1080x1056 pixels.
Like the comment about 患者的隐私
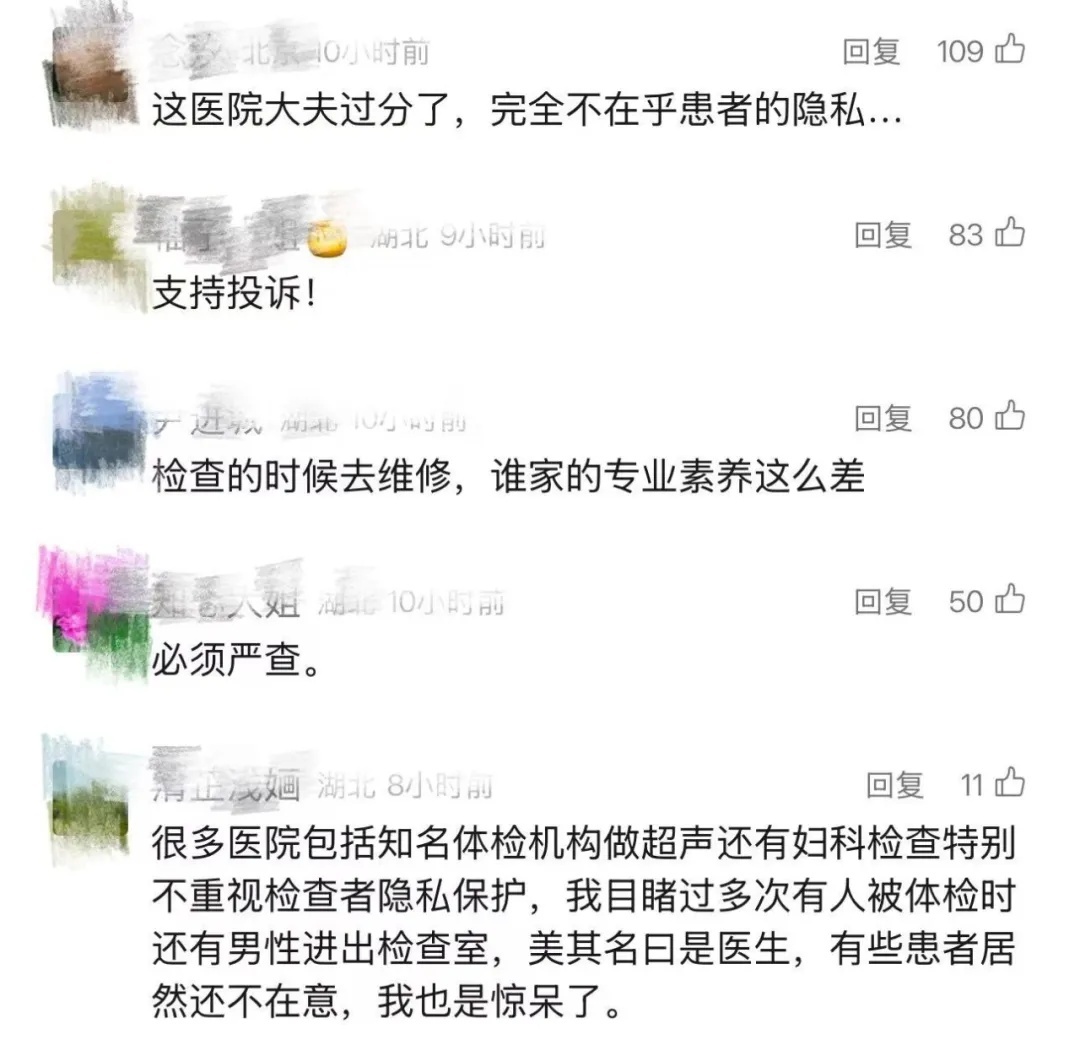1009,49
